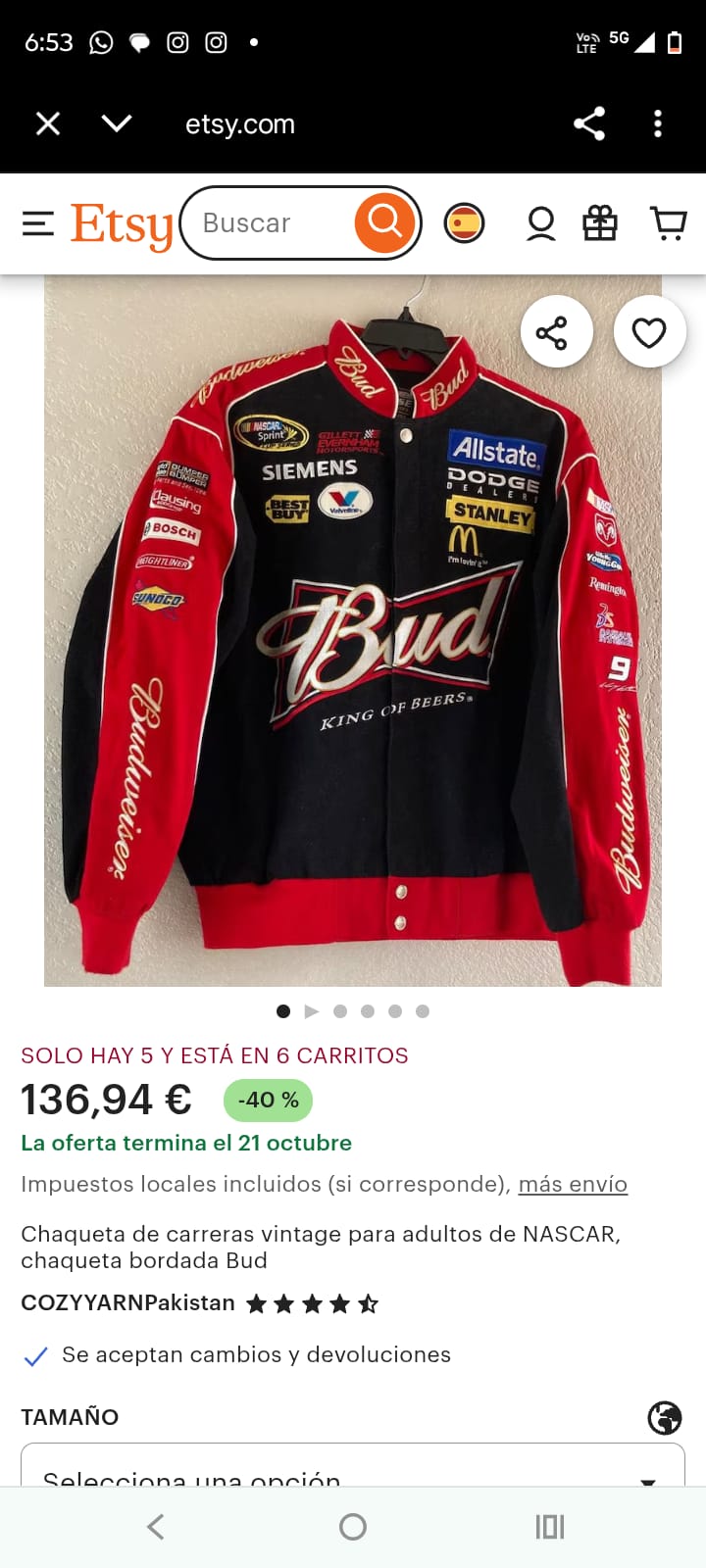Share the page from the browser bar

pyautogui.click(x=588, y=123)
